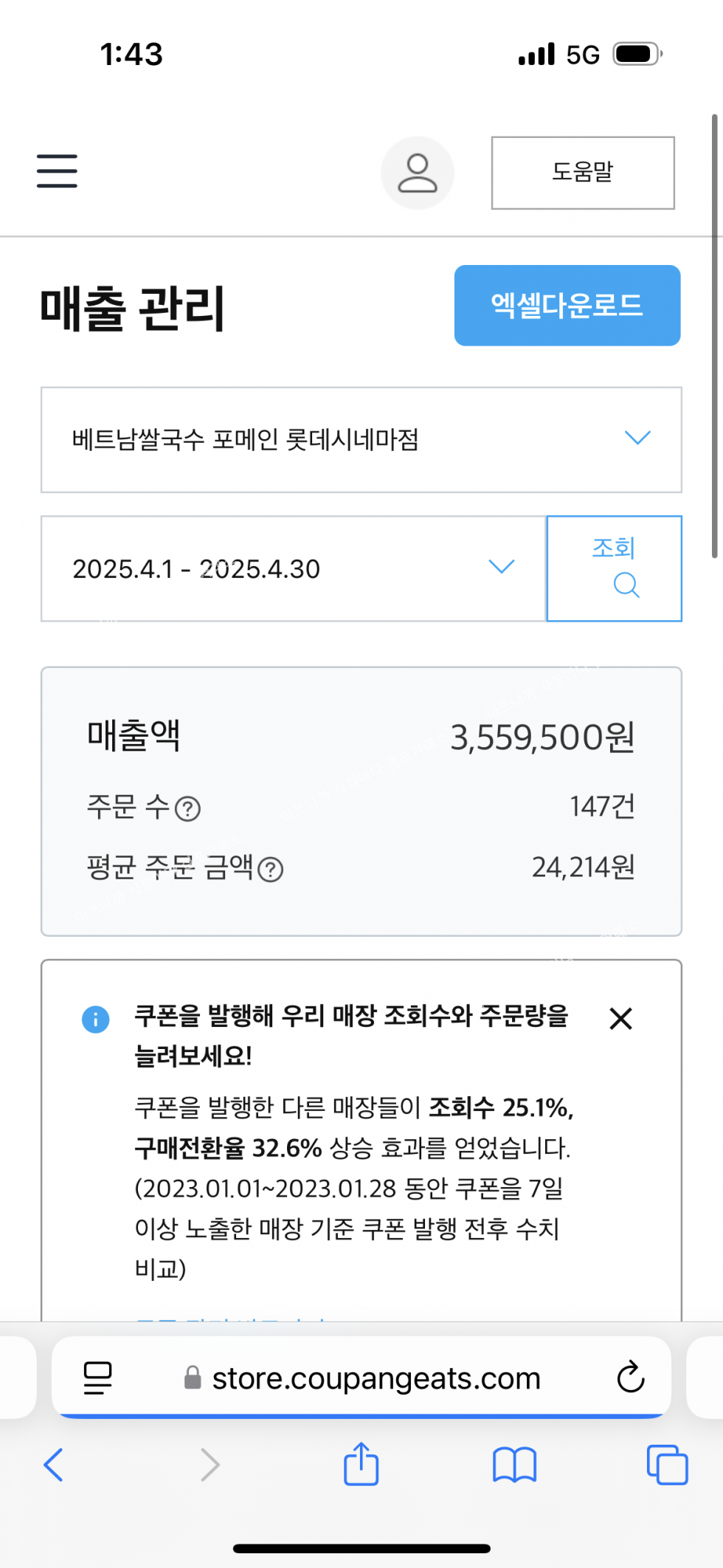Show help for 평균 주문 금액
The width and height of the screenshot is (723, 1568).
(x=271, y=870)
